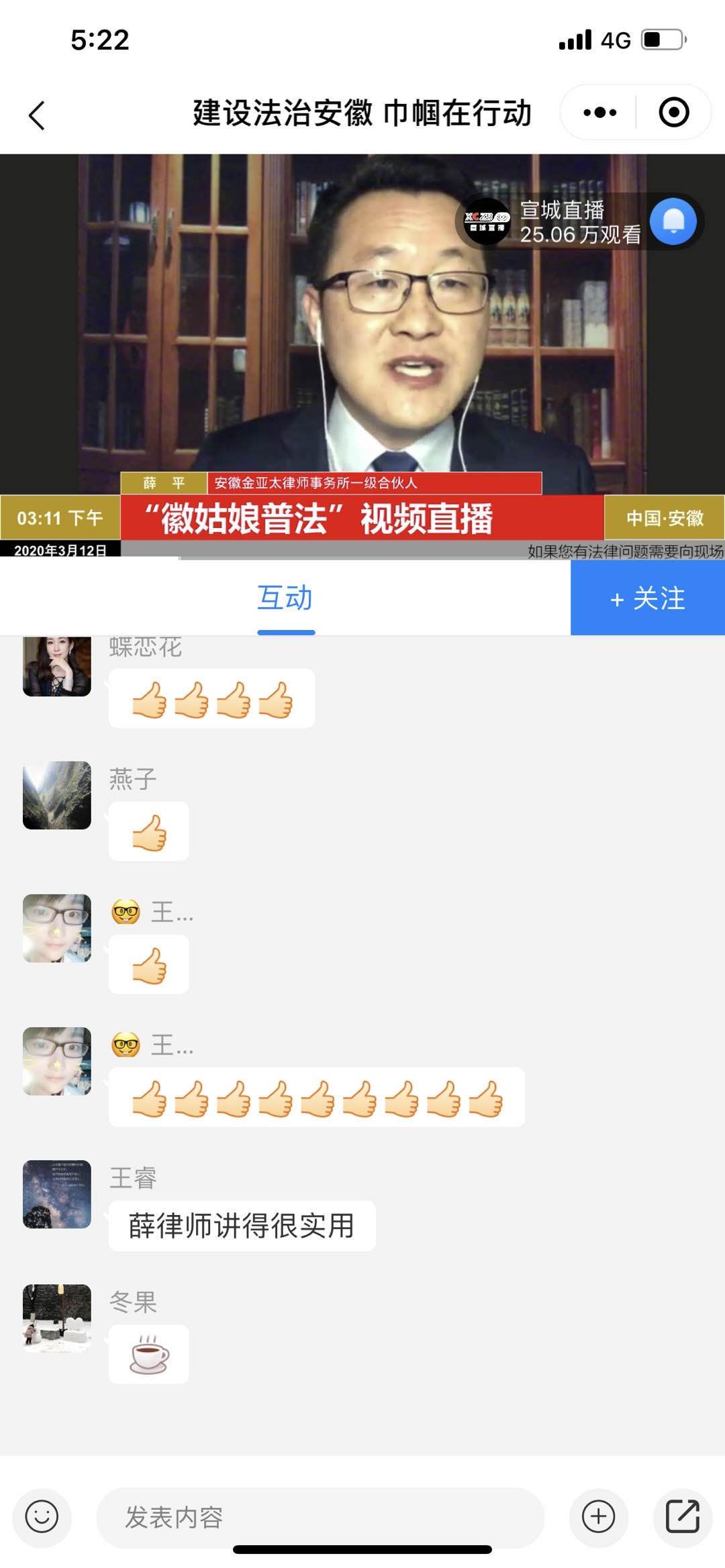Close the mini program via circle icon
The image size is (725, 1568).
[673, 113]
